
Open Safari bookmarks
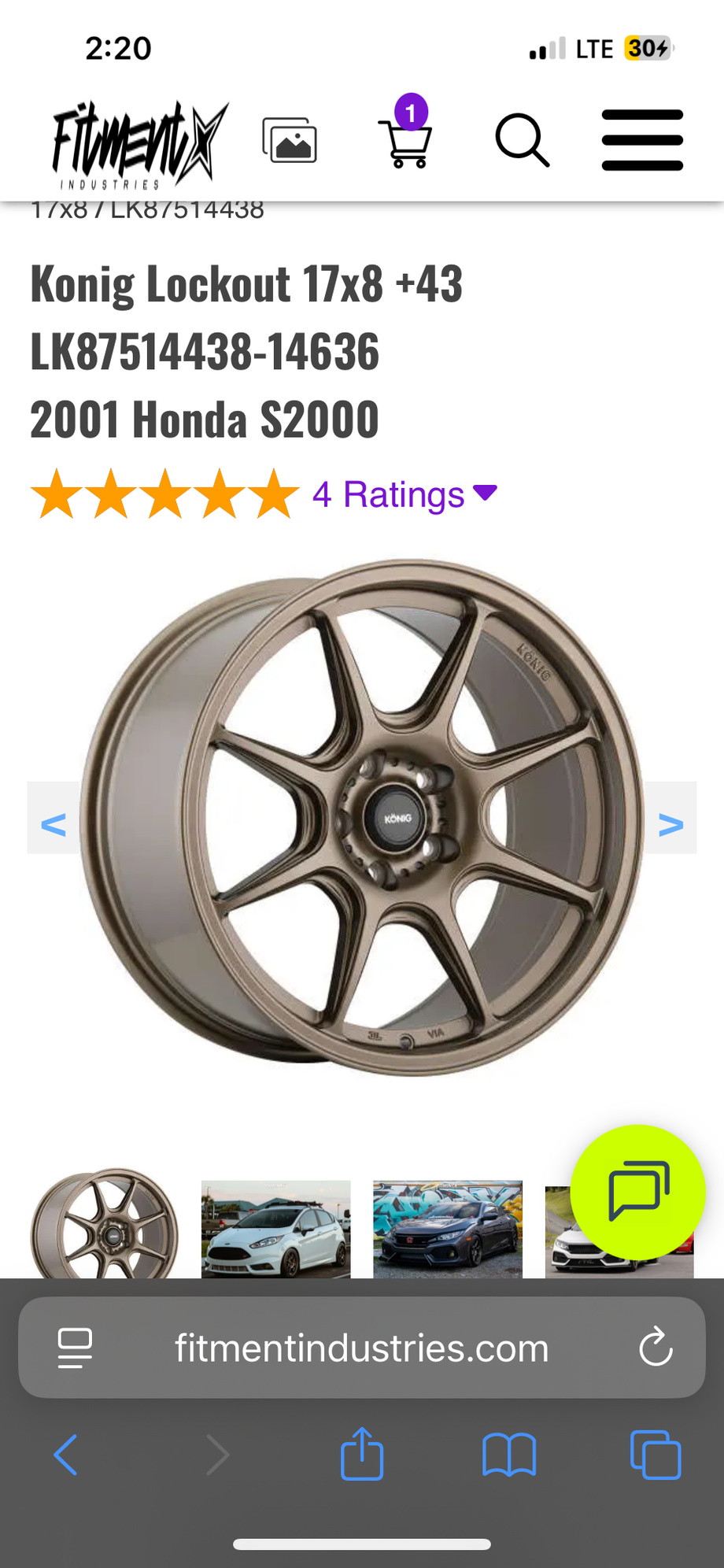[509, 1455]
